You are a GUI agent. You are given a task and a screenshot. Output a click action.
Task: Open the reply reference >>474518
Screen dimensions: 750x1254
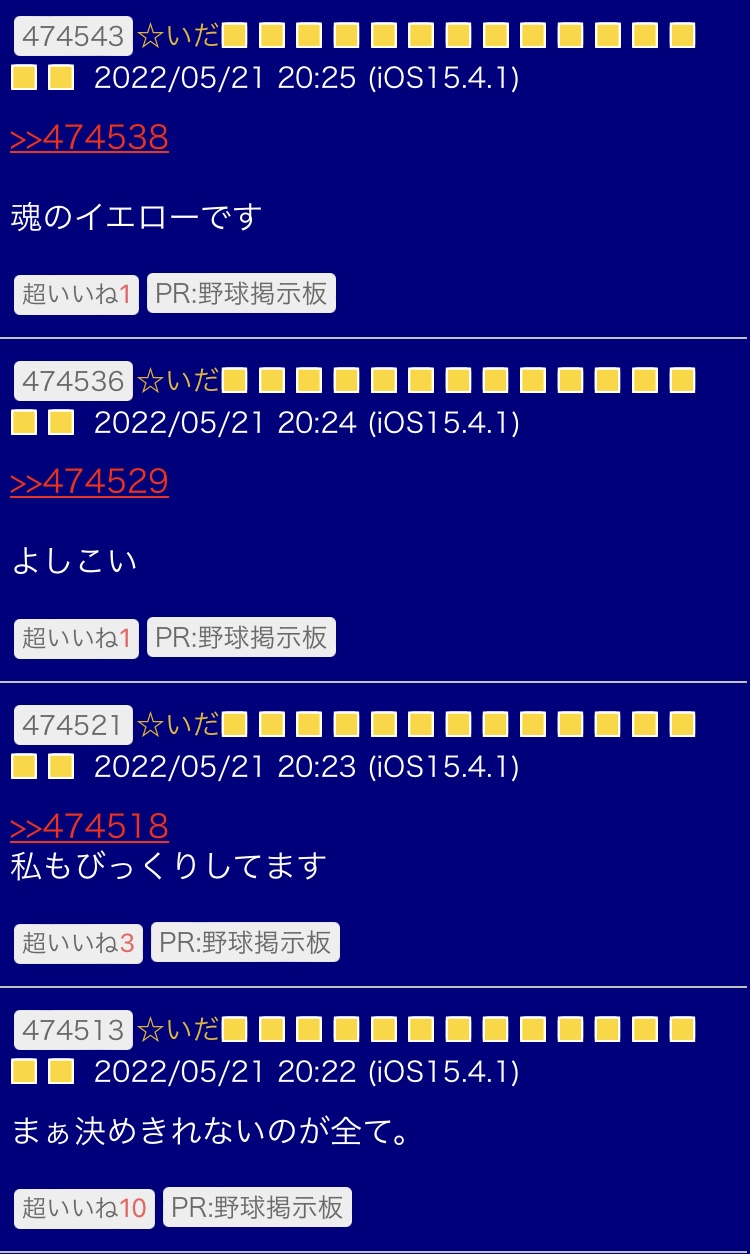[89, 827]
